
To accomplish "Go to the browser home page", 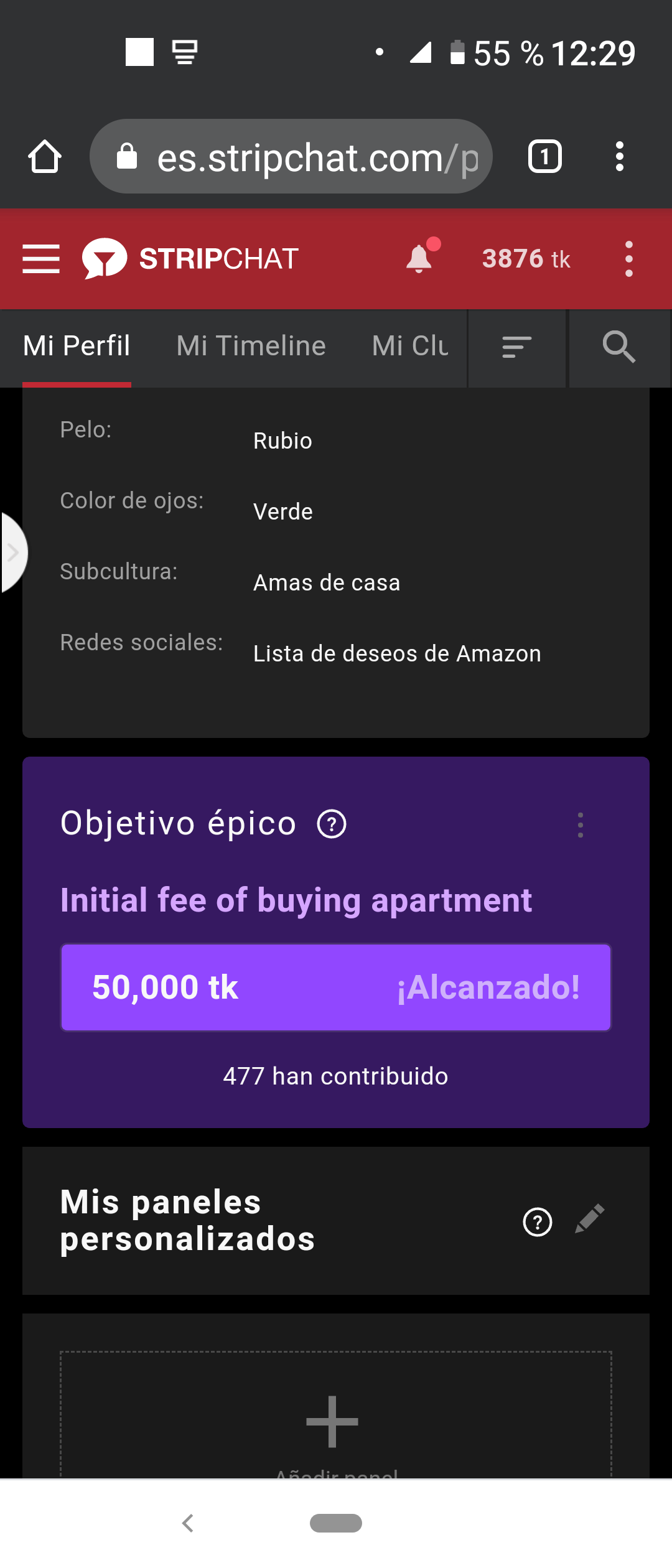I will (x=45, y=156).
